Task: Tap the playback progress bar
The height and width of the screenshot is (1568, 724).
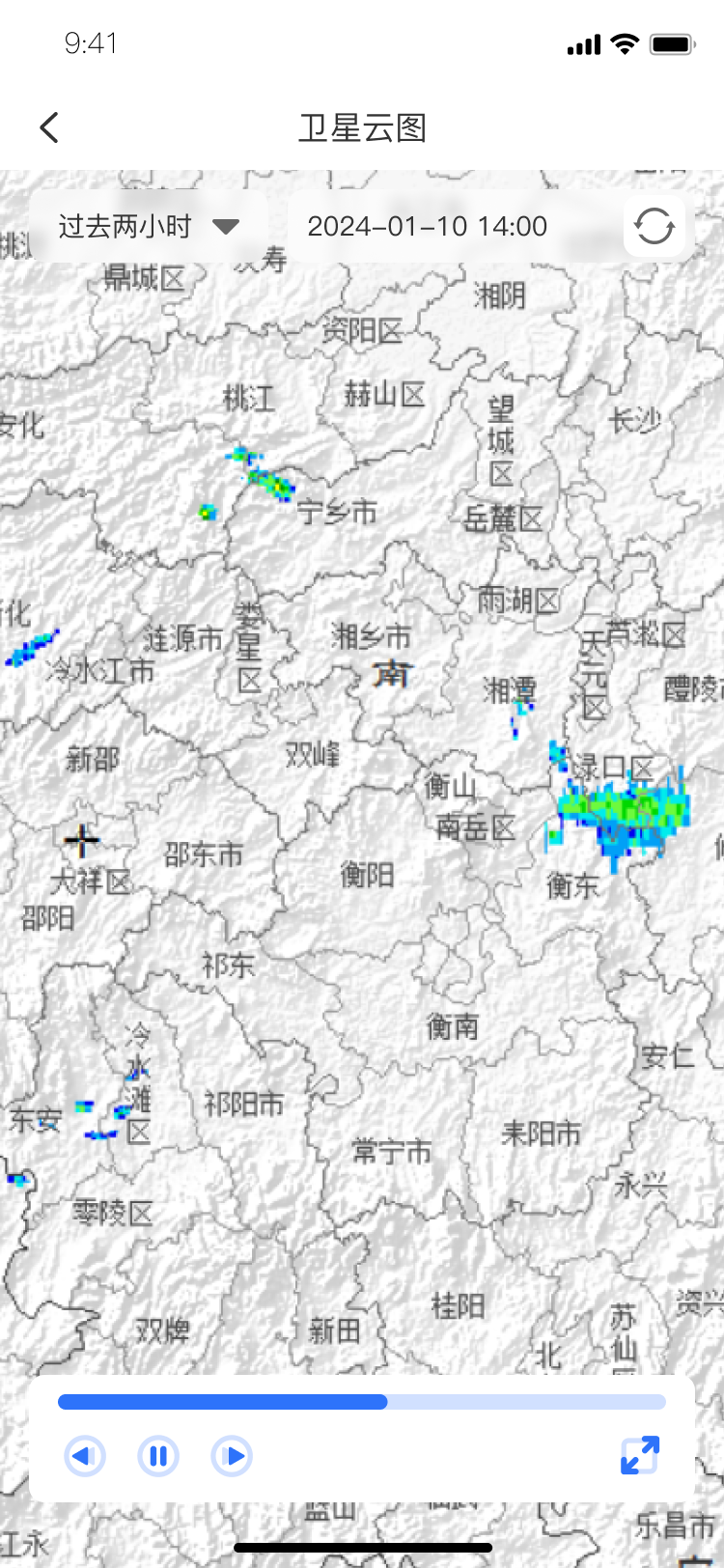Action: (362, 1402)
